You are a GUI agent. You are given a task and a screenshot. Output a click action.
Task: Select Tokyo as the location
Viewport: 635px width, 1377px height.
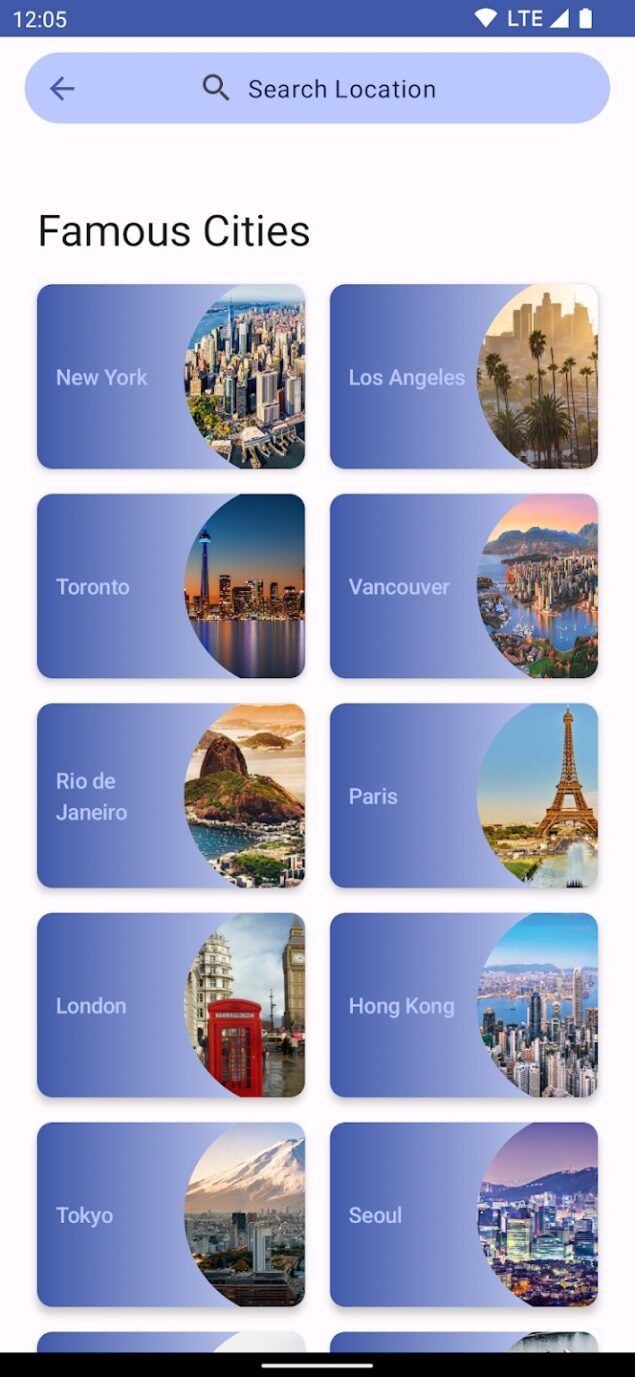coord(171,1215)
